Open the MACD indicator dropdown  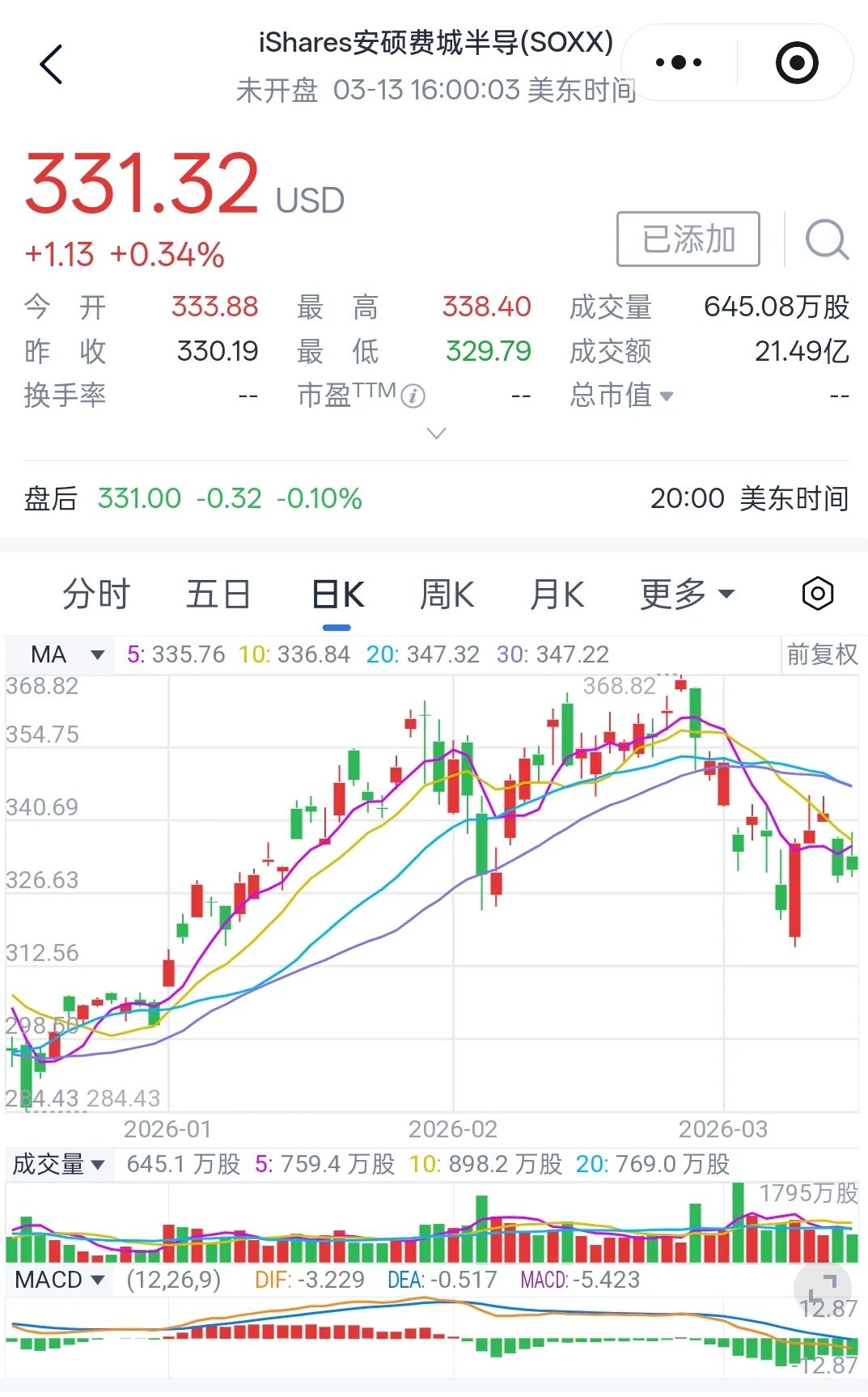[x=60, y=1280]
